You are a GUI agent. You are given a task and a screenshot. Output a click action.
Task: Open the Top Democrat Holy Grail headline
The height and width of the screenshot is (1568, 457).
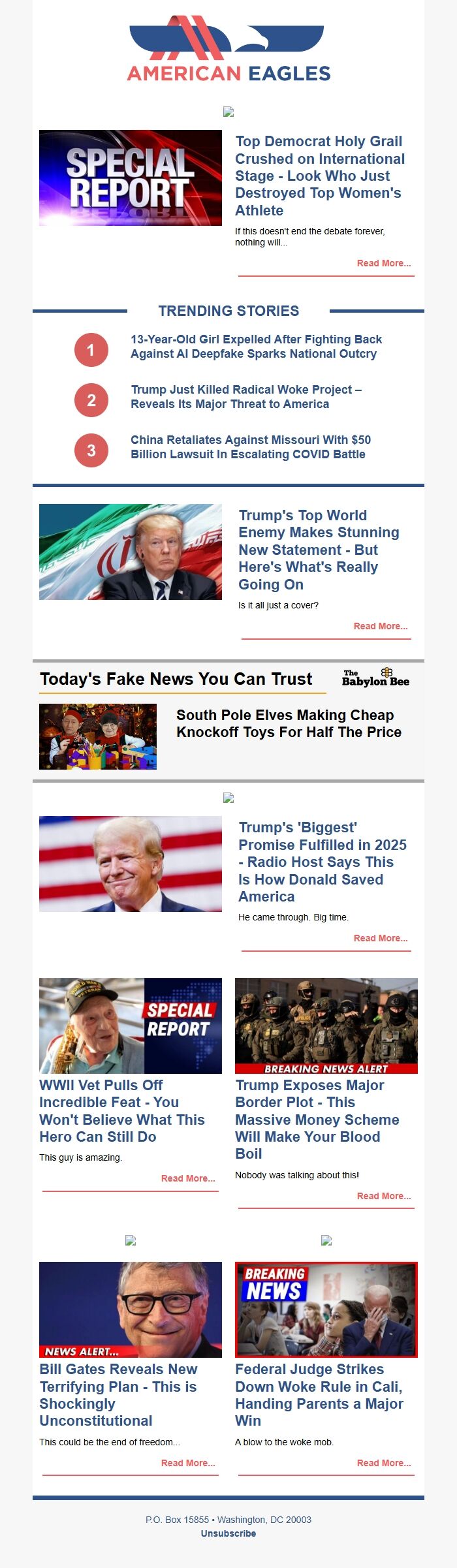(320, 176)
